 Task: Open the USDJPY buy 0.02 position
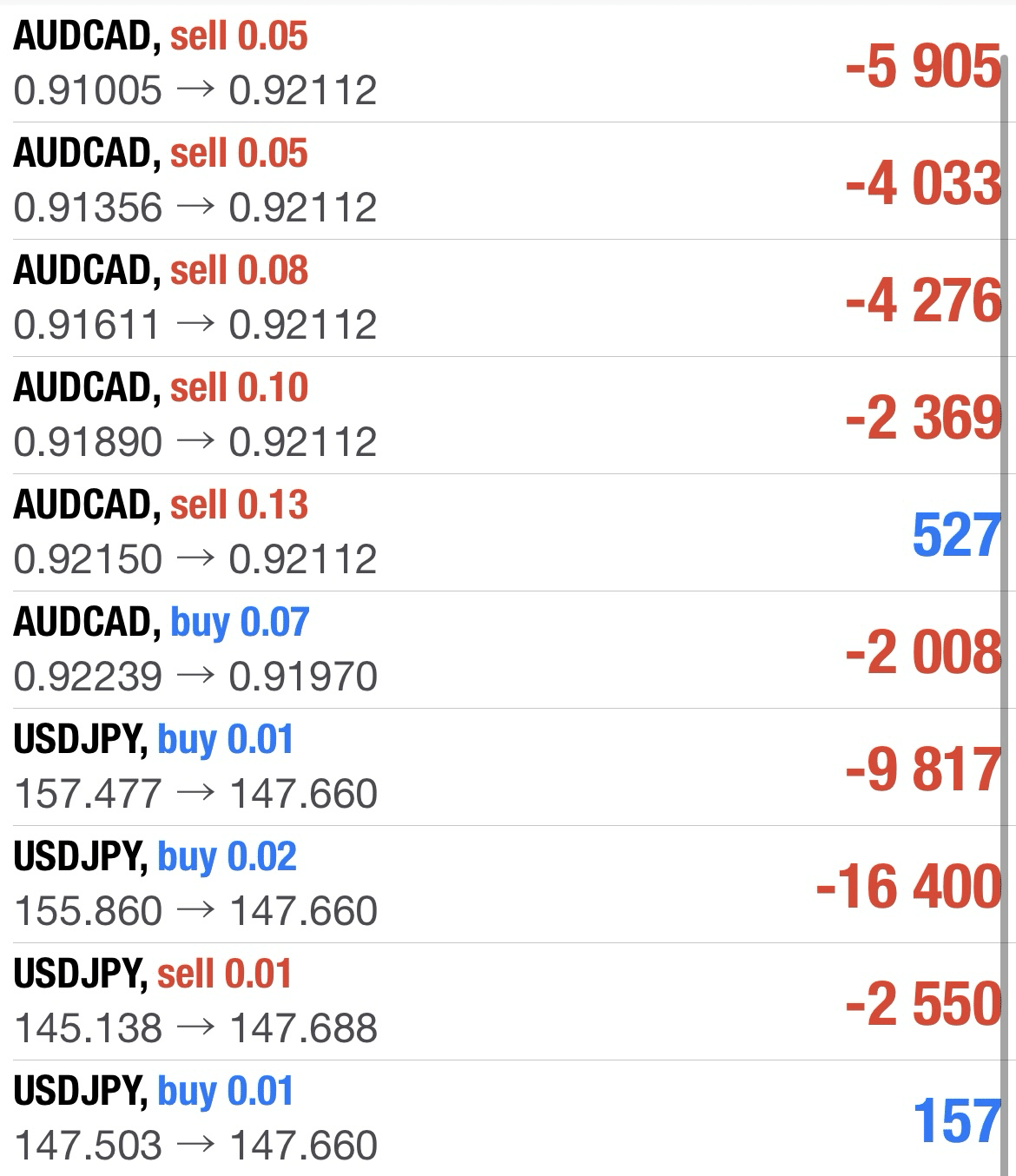click(508, 884)
